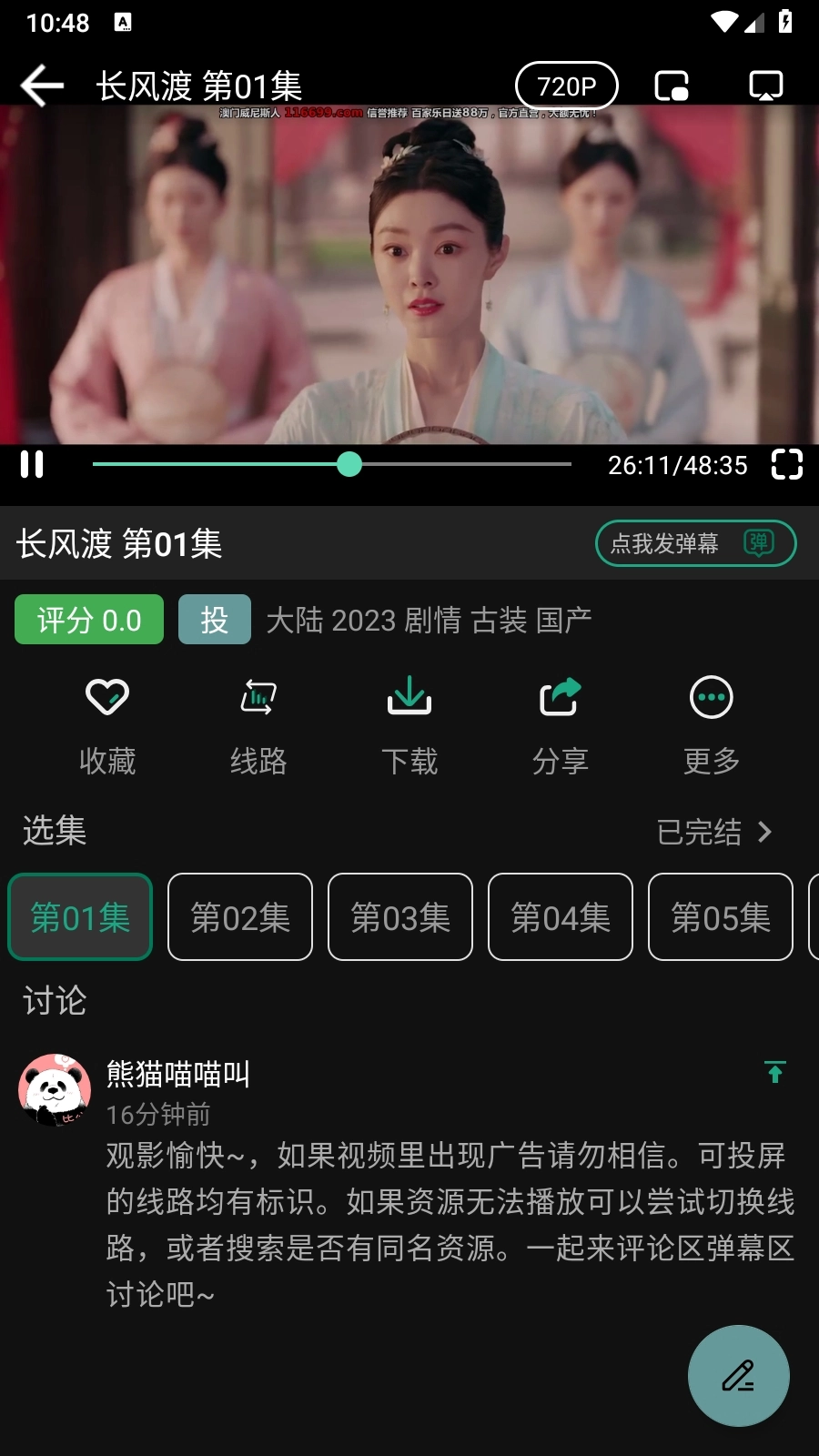The height and width of the screenshot is (1456, 819).
Task: Expand the full episode list via 已完结
Action: coord(713,832)
